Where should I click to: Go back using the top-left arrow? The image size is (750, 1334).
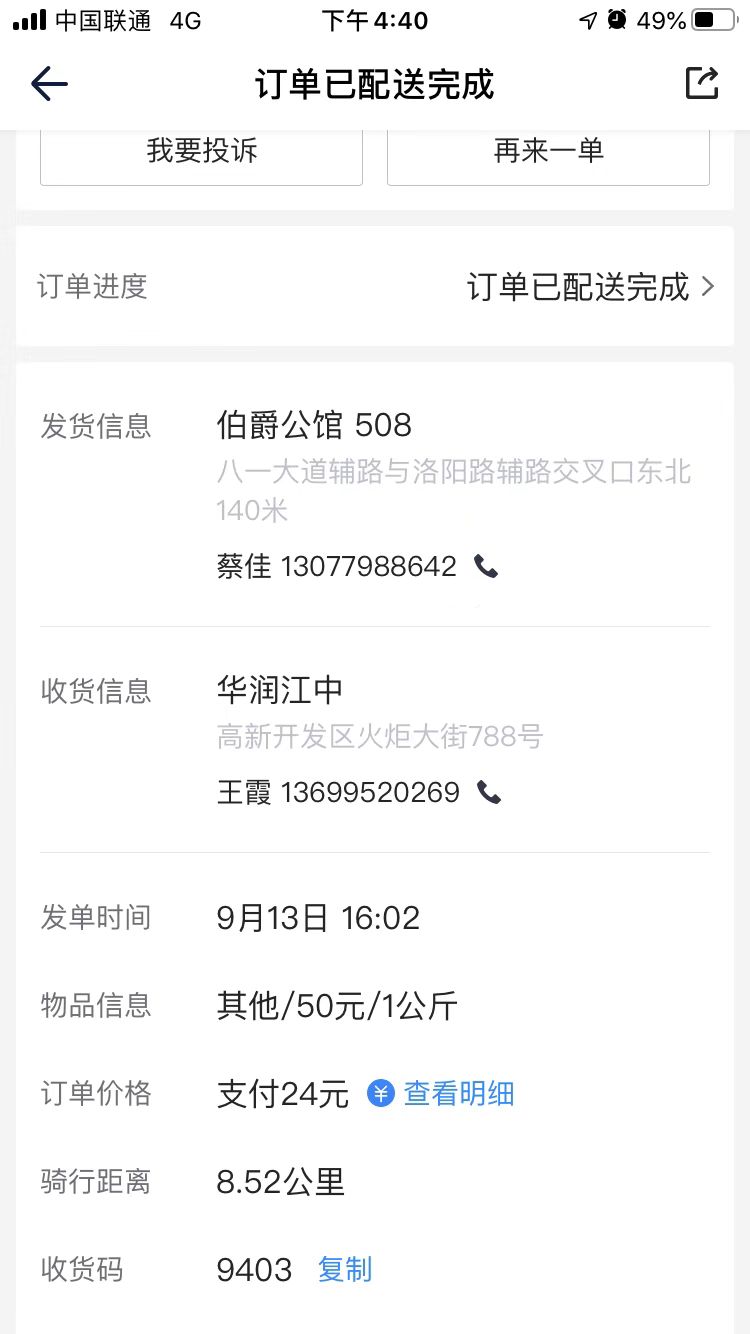coord(49,84)
